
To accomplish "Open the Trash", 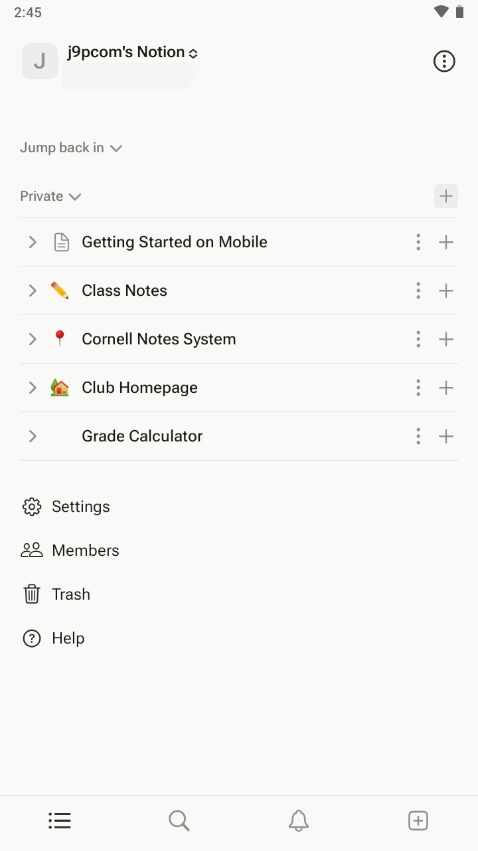I will [x=56, y=594].
